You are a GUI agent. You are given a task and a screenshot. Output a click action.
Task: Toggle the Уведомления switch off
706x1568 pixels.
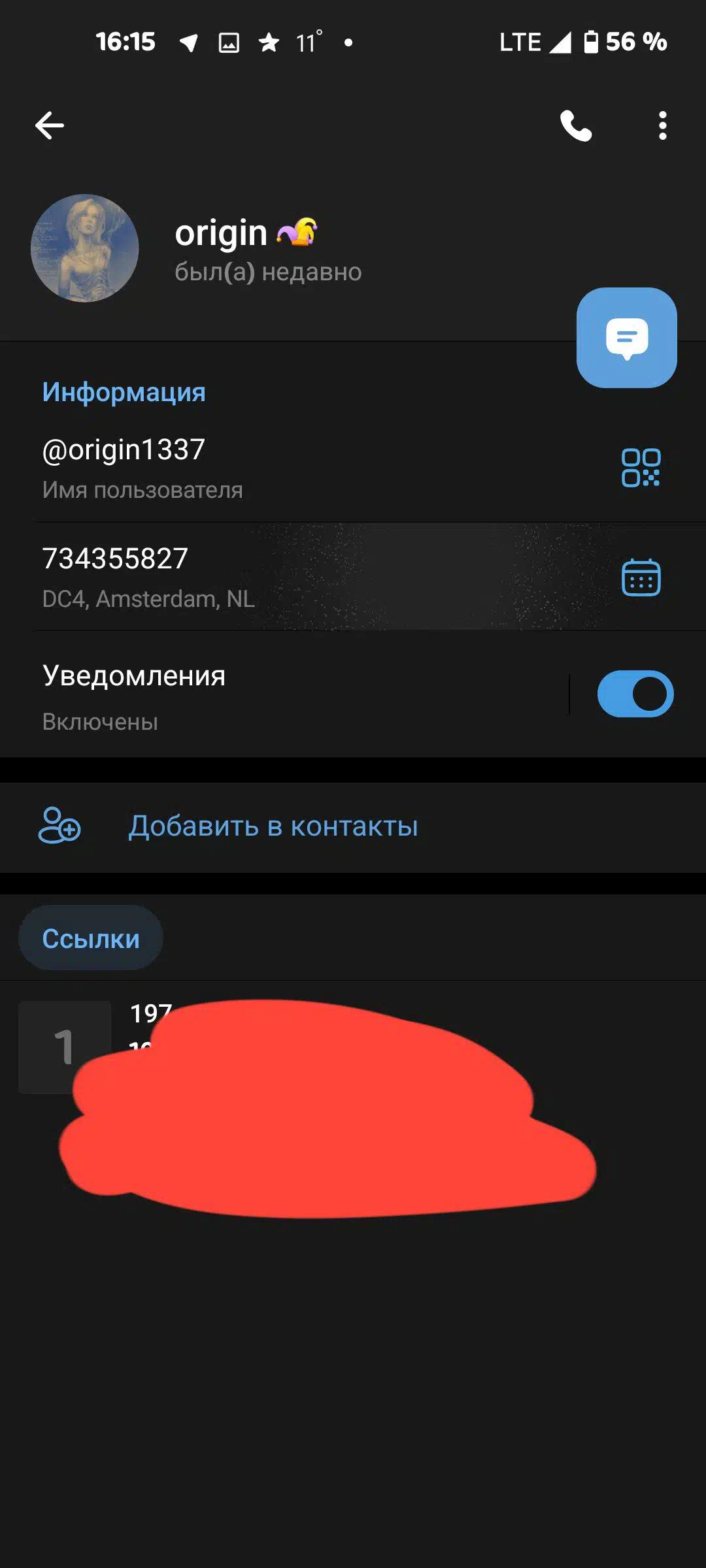point(635,694)
